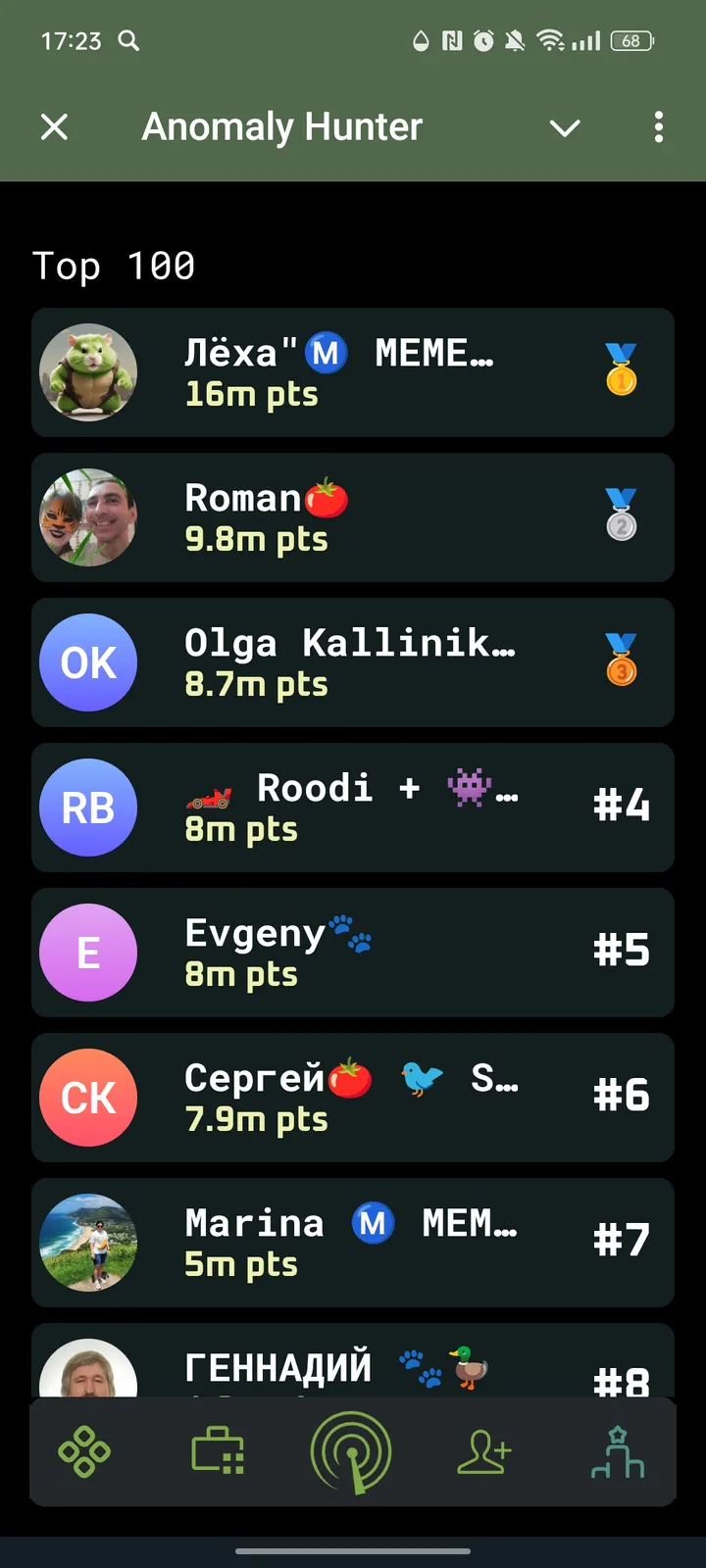This screenshot has height=1568, width=706.
Task: Open Marina's leaderboard row
Action: point(353,1243)
